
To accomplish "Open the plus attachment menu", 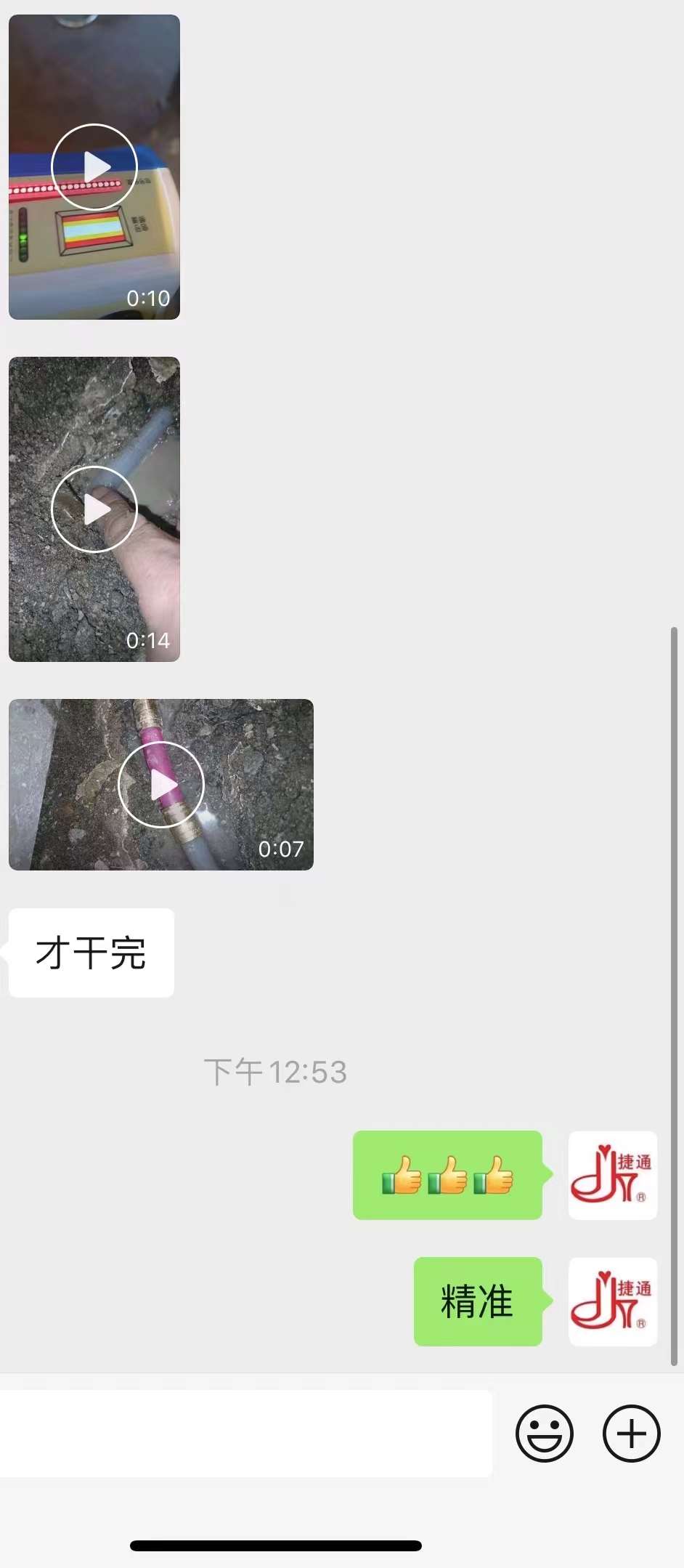I will tap(632, 1434).
